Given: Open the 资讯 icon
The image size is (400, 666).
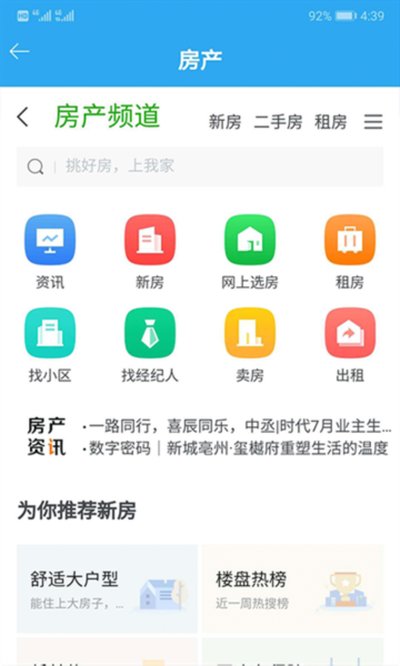Looking at the screenshot, I should (x=50, y=252).
